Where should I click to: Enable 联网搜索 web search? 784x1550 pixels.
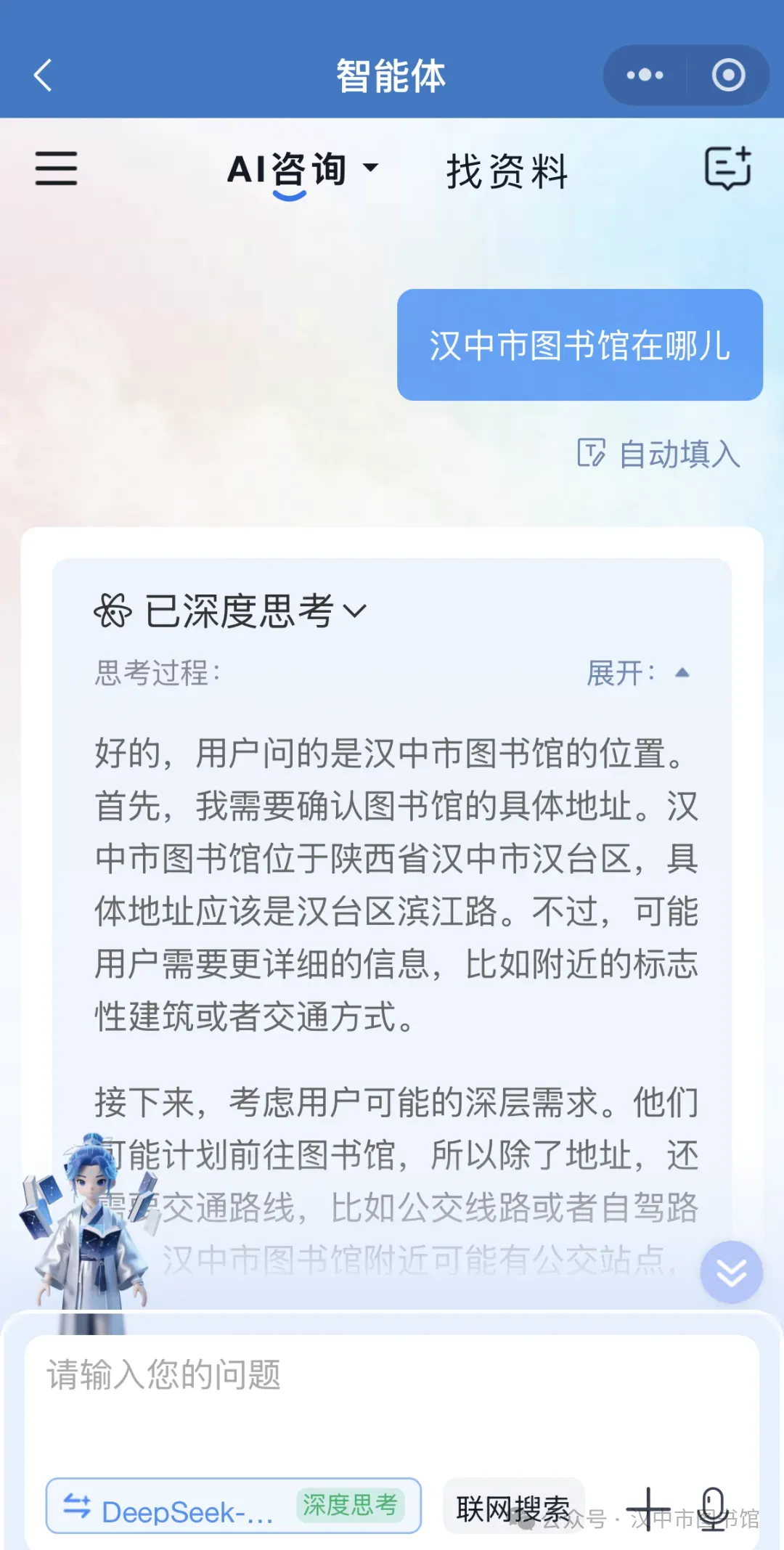click(513, 1509)
